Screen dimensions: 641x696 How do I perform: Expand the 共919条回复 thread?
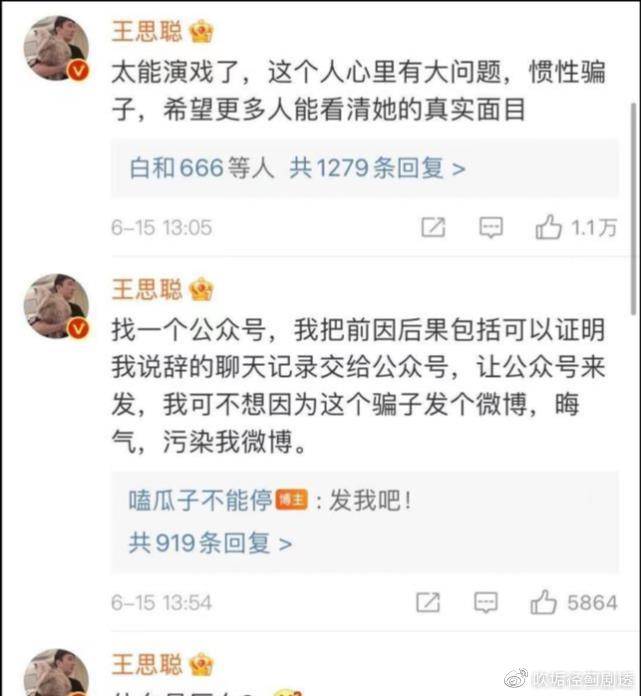click(210, 543)
